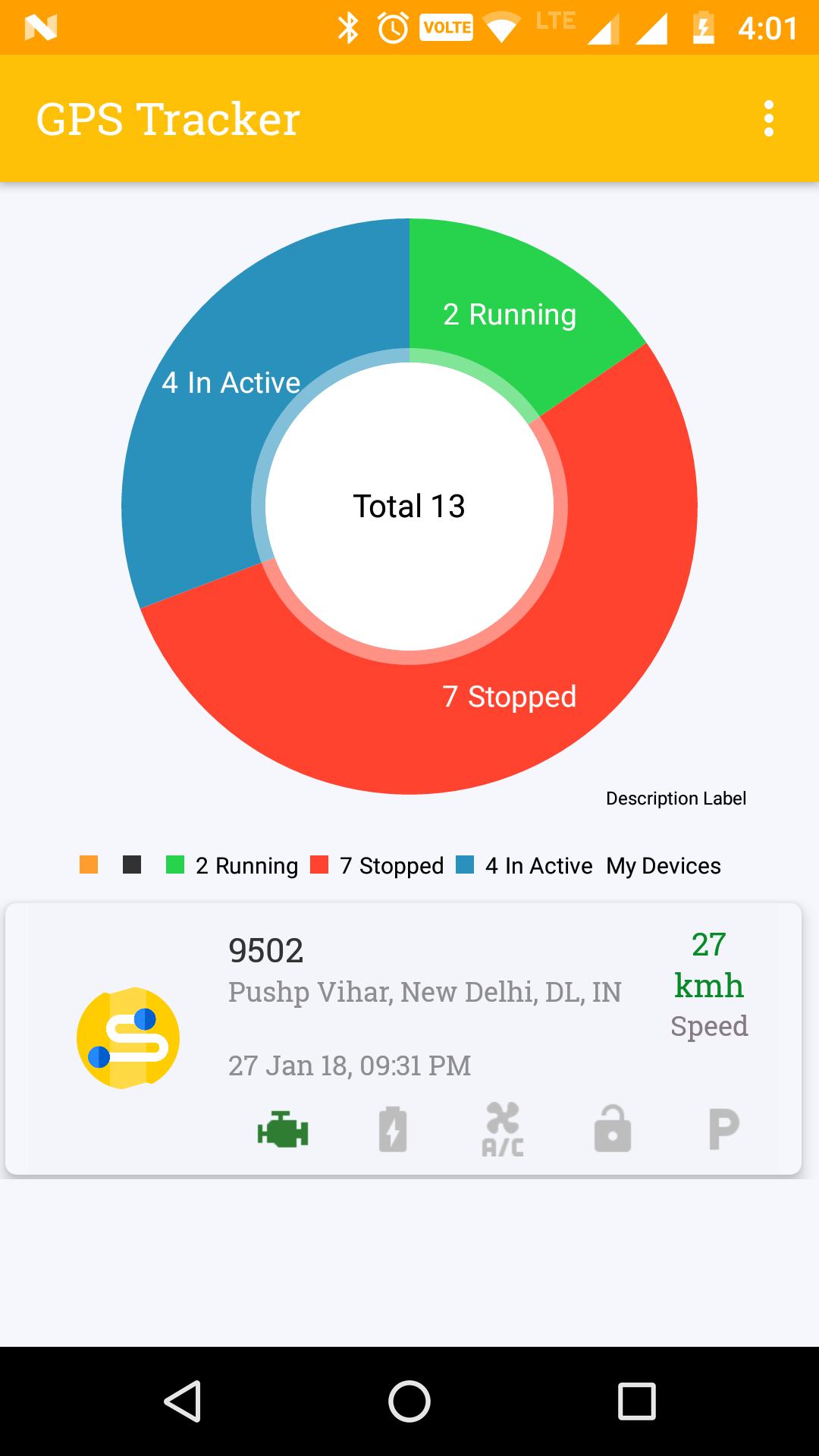Go back using the system back button
The image size is (819, 1456).
pyautogui.click(x=183, y=1401)
